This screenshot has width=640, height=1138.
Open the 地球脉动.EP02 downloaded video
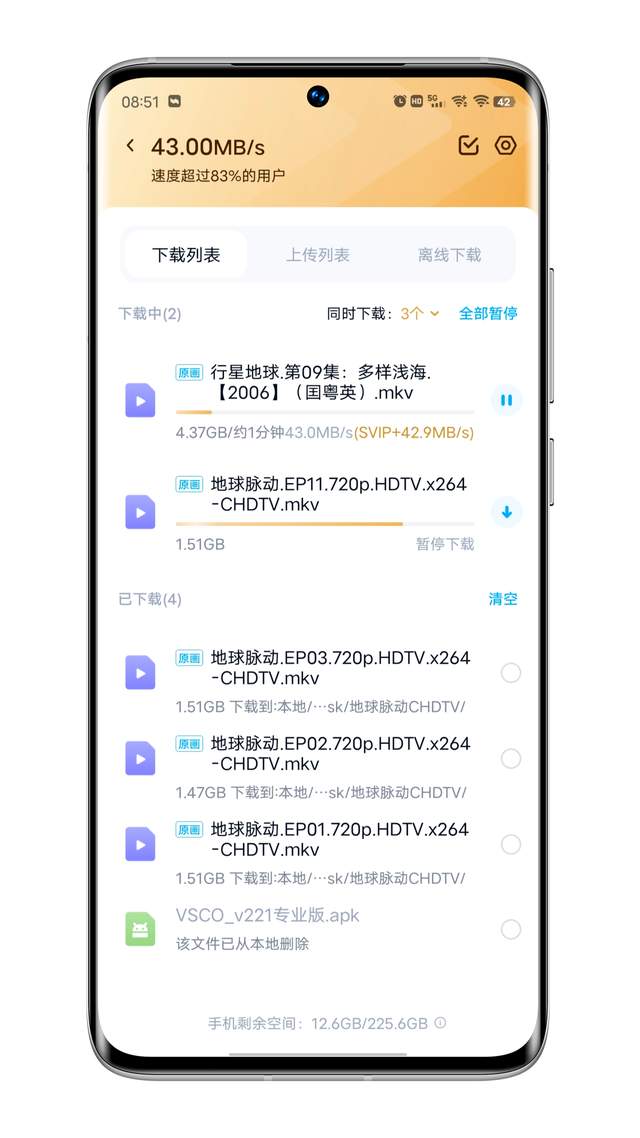[x=320, y=754]
